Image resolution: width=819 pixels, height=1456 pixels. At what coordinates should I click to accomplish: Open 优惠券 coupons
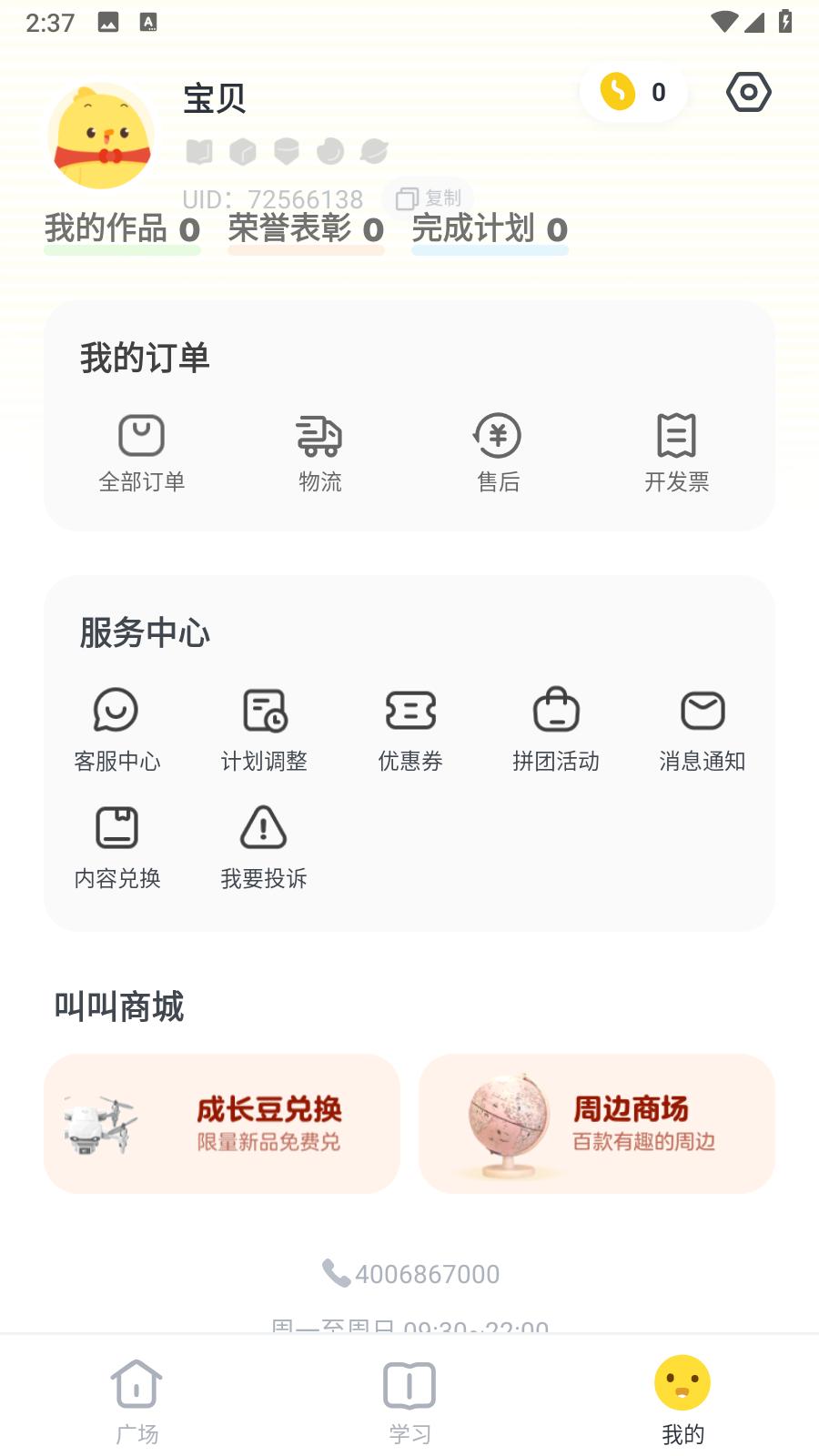point(409,728)
